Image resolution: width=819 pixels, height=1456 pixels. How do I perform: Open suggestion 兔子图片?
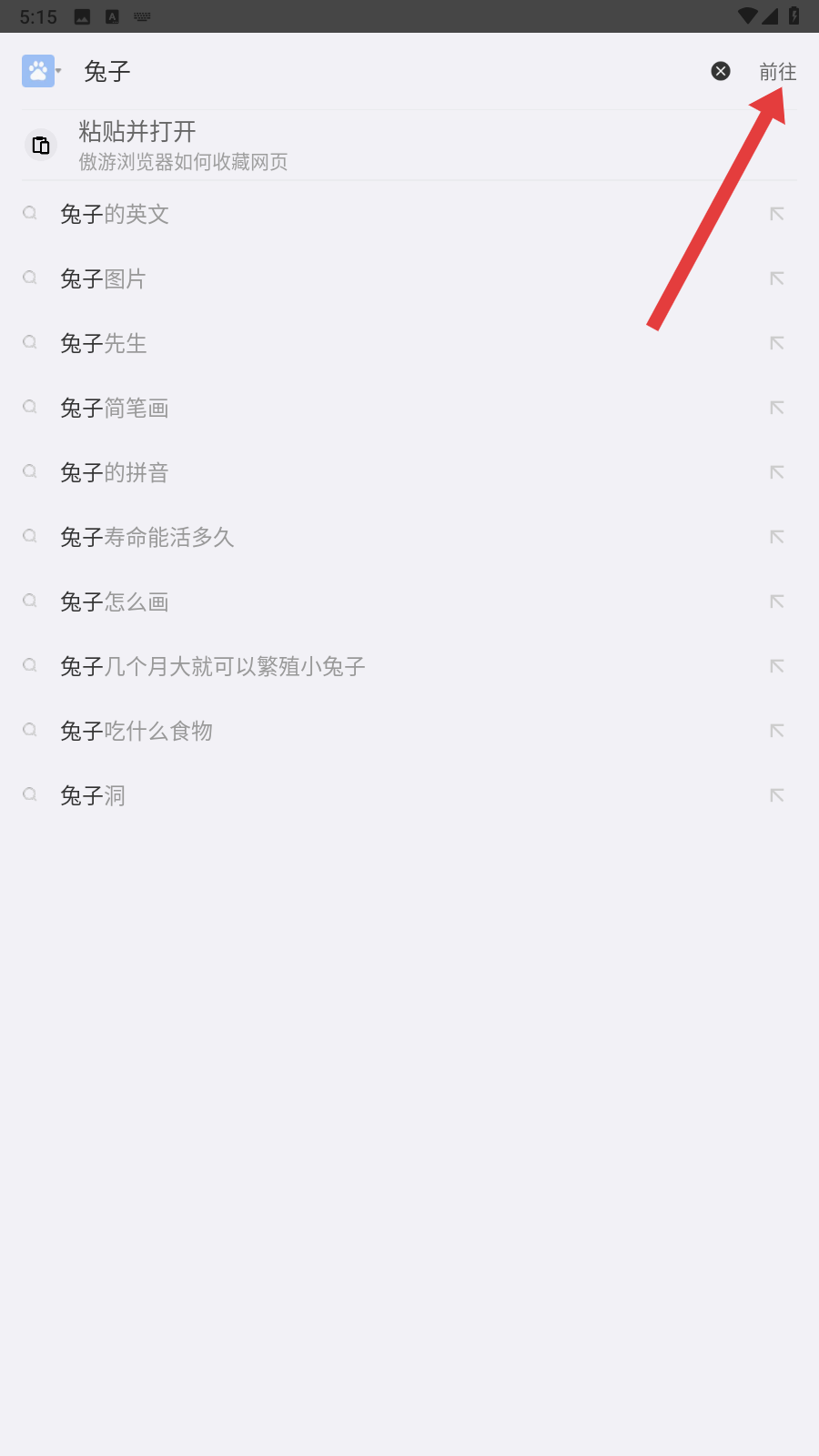click(x=103, y=278)
